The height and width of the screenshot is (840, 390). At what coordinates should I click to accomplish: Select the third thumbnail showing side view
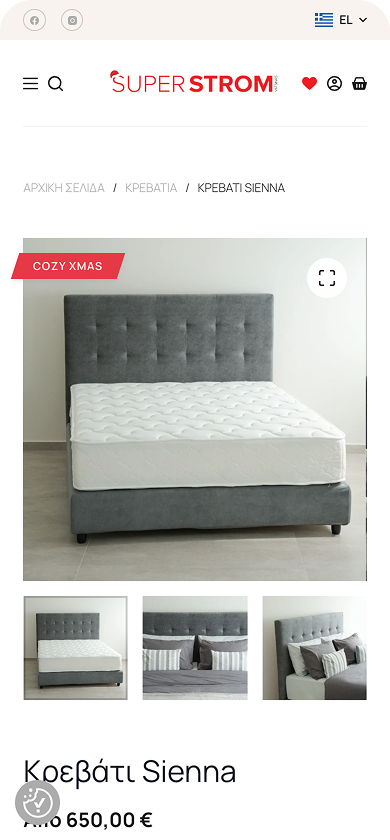(314, 648)
